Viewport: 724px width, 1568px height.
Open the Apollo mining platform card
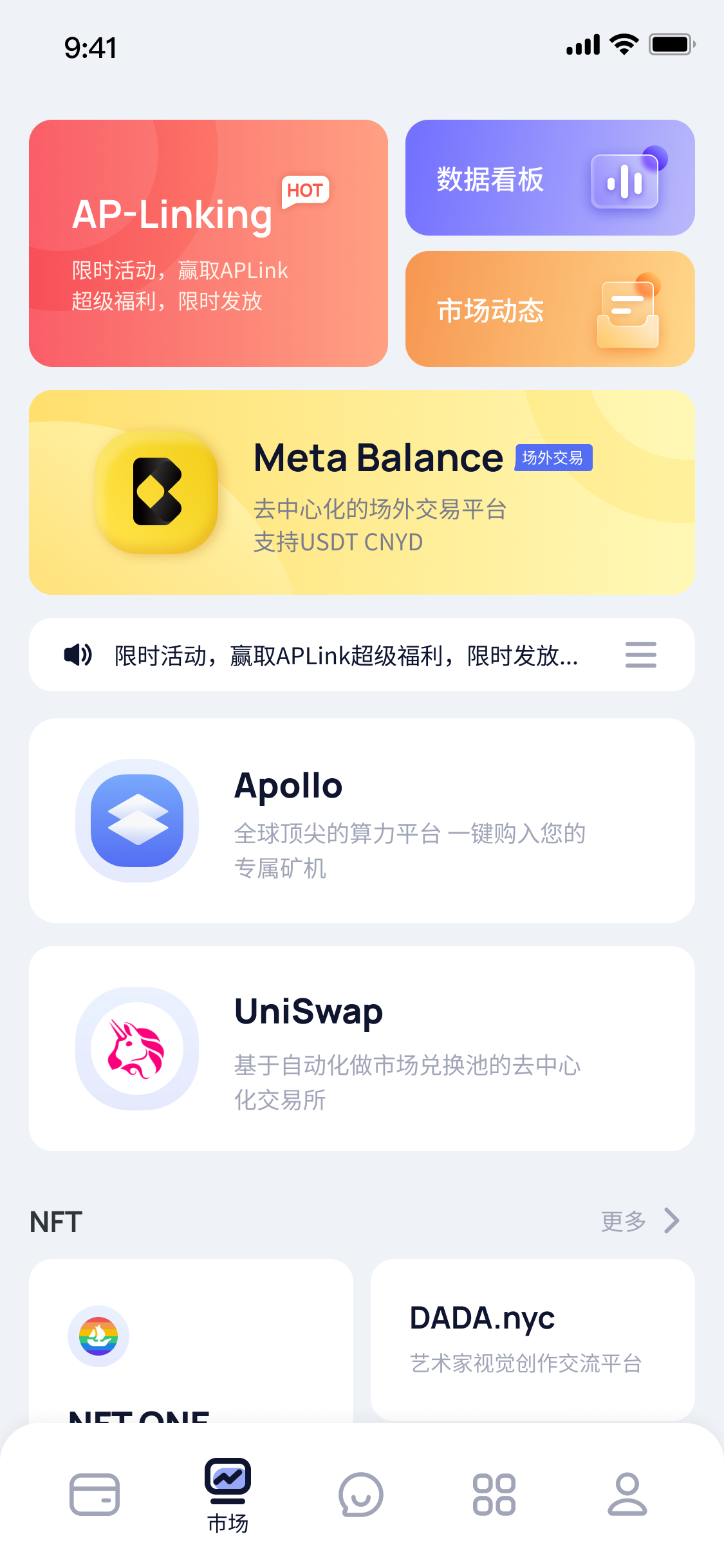pyautogui.click(x=362, y=821)
